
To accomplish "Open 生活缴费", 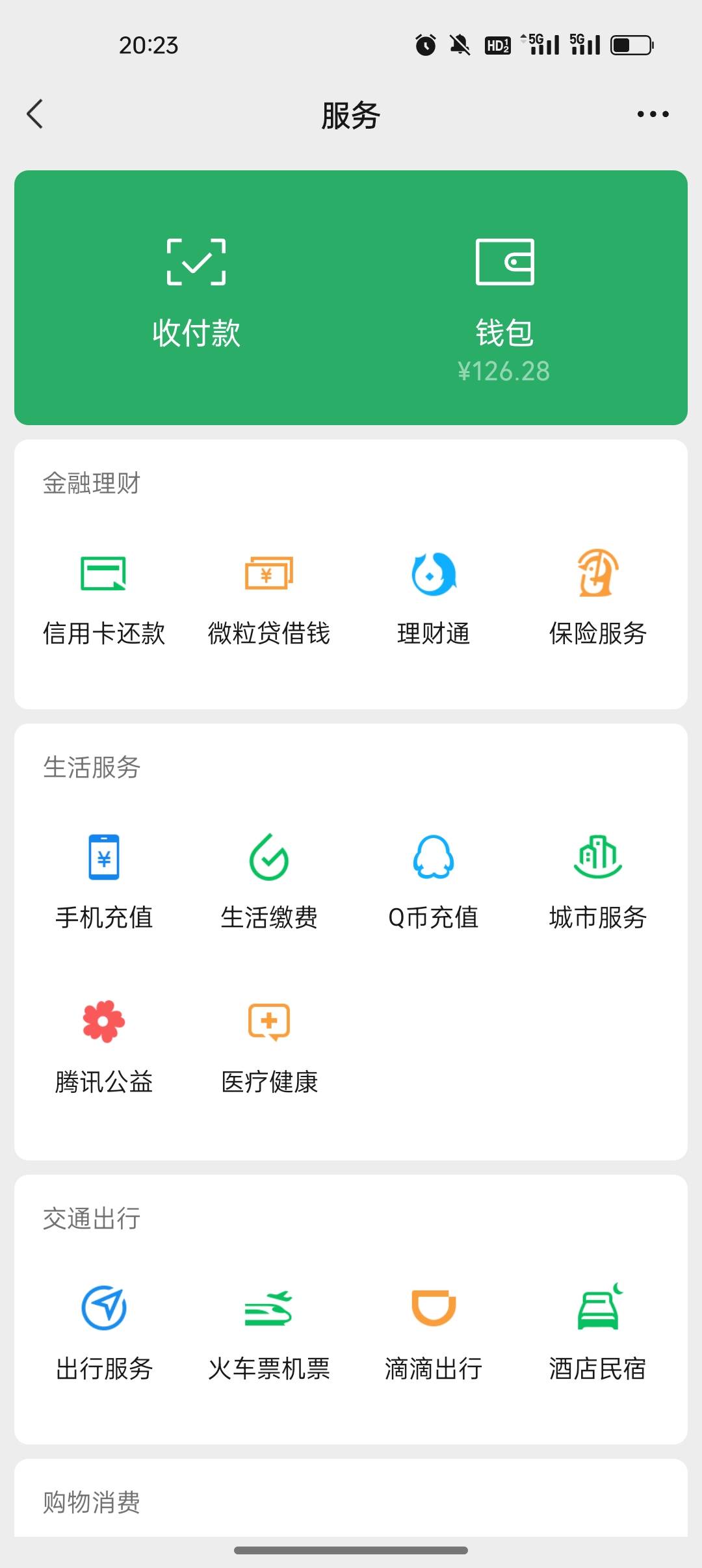I will 268,882.
